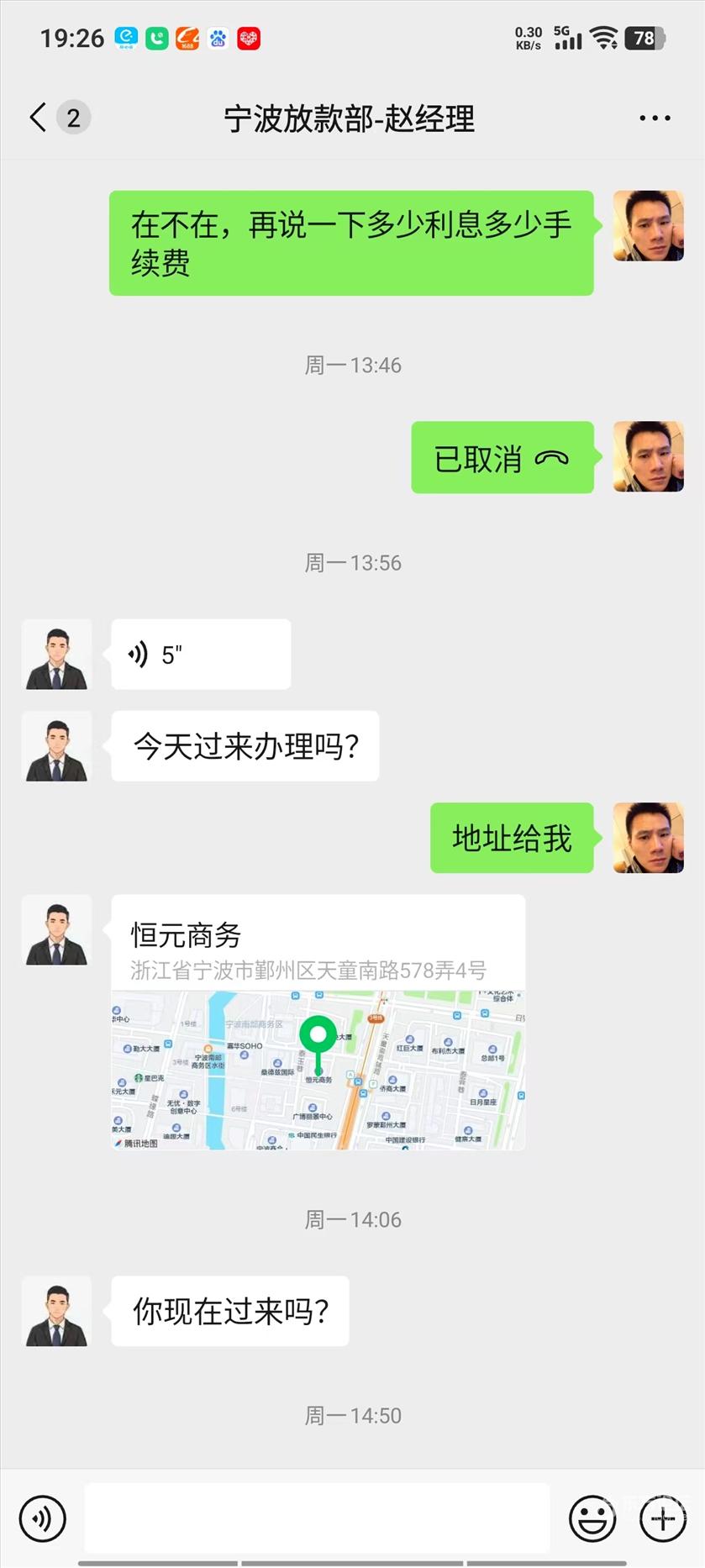Open the emoji sticker panel
705x1568 pixels.
tap(592, 1518)
